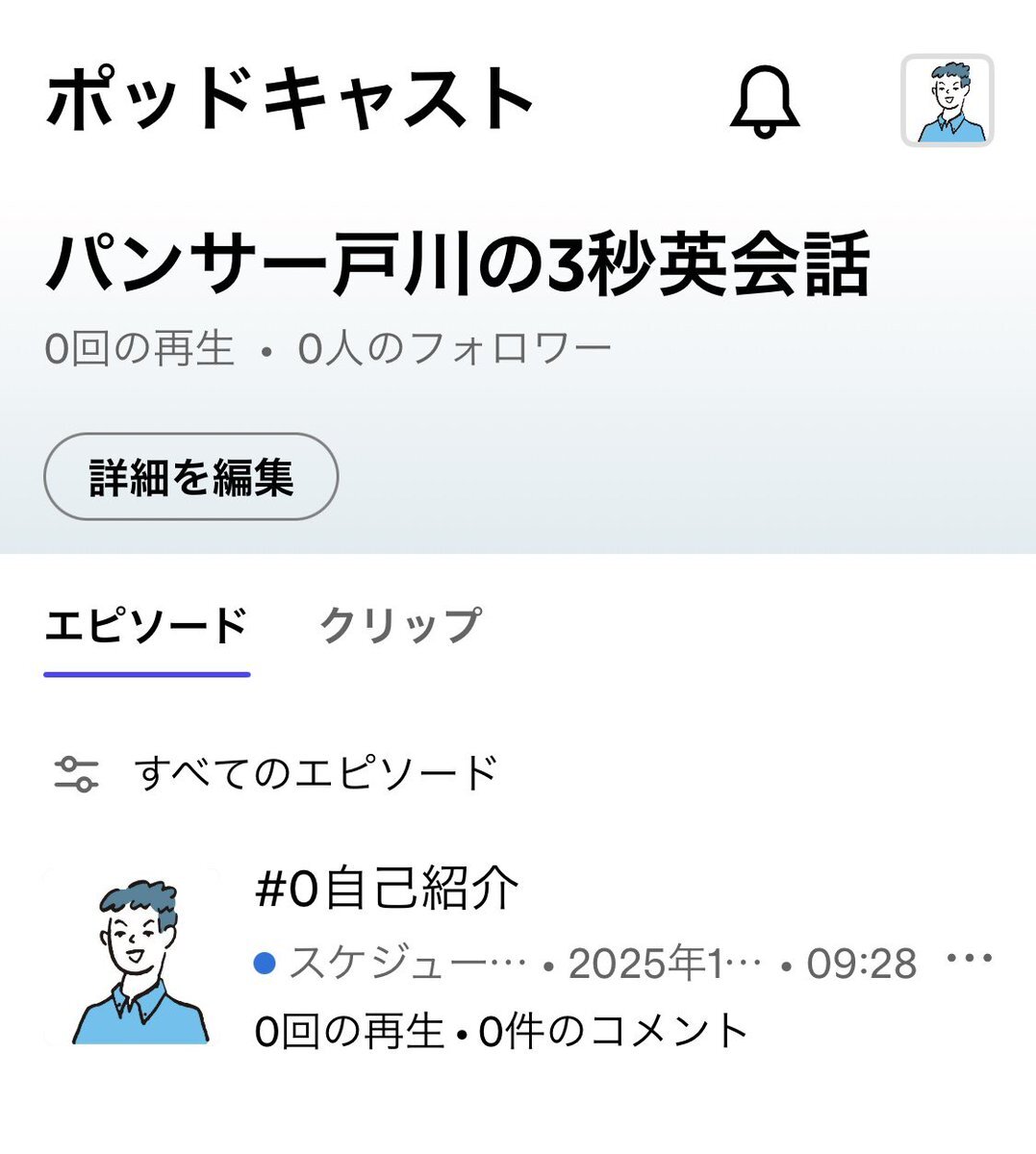Switch to the クリップ tab
Screen dimensions: 1036x1154
[x=399, y=626]
